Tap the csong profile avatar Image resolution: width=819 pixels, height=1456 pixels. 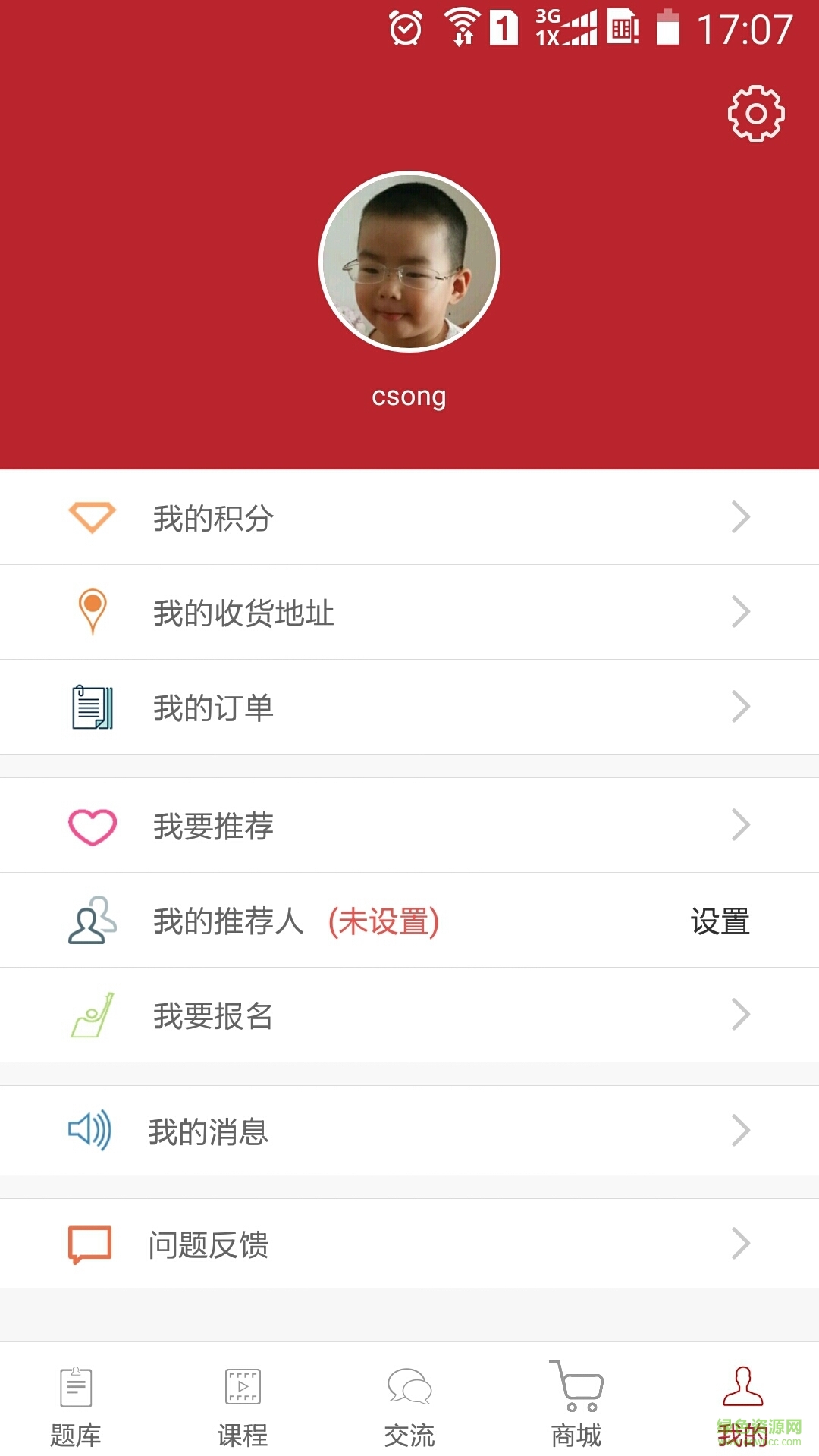409,262
